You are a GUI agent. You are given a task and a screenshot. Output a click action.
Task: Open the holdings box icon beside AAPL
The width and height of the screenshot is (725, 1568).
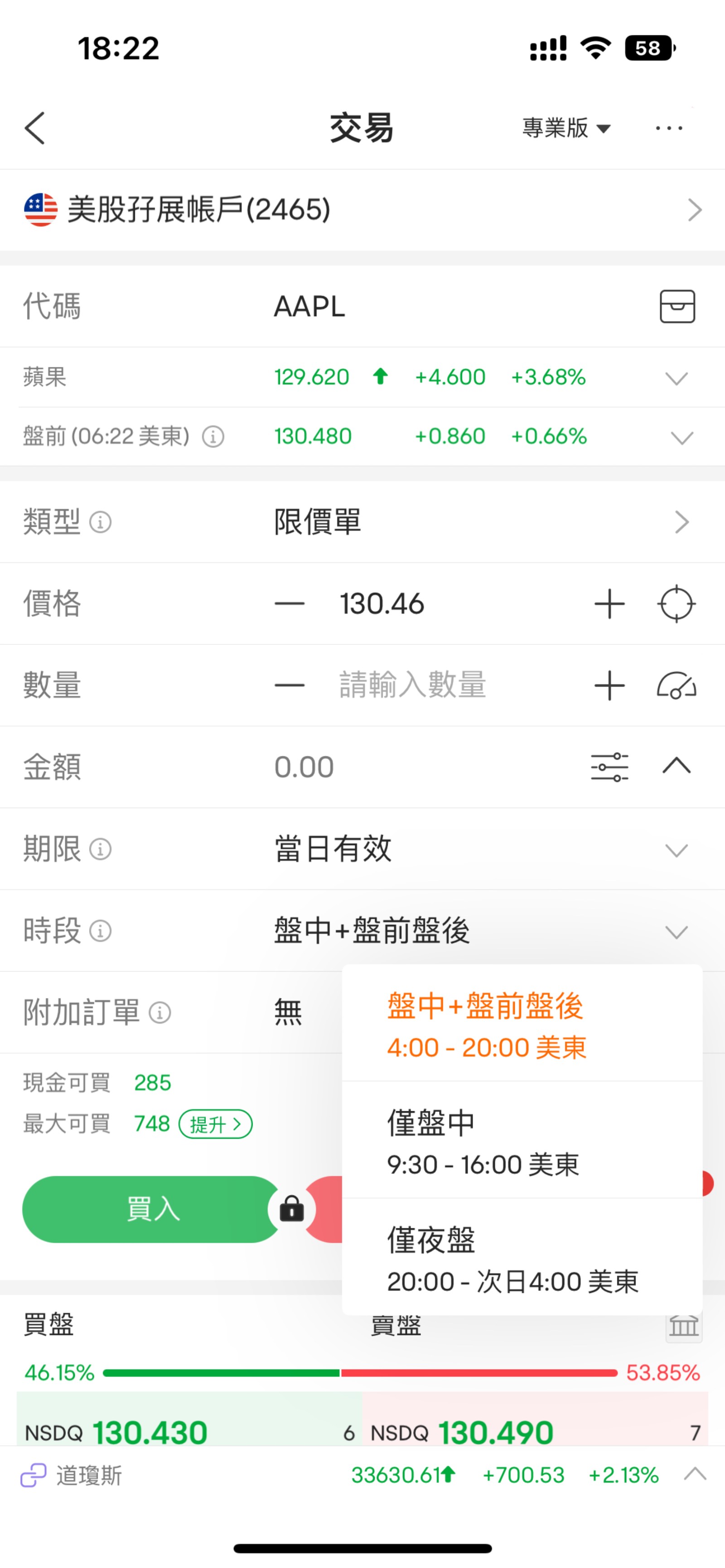point(677,306)
